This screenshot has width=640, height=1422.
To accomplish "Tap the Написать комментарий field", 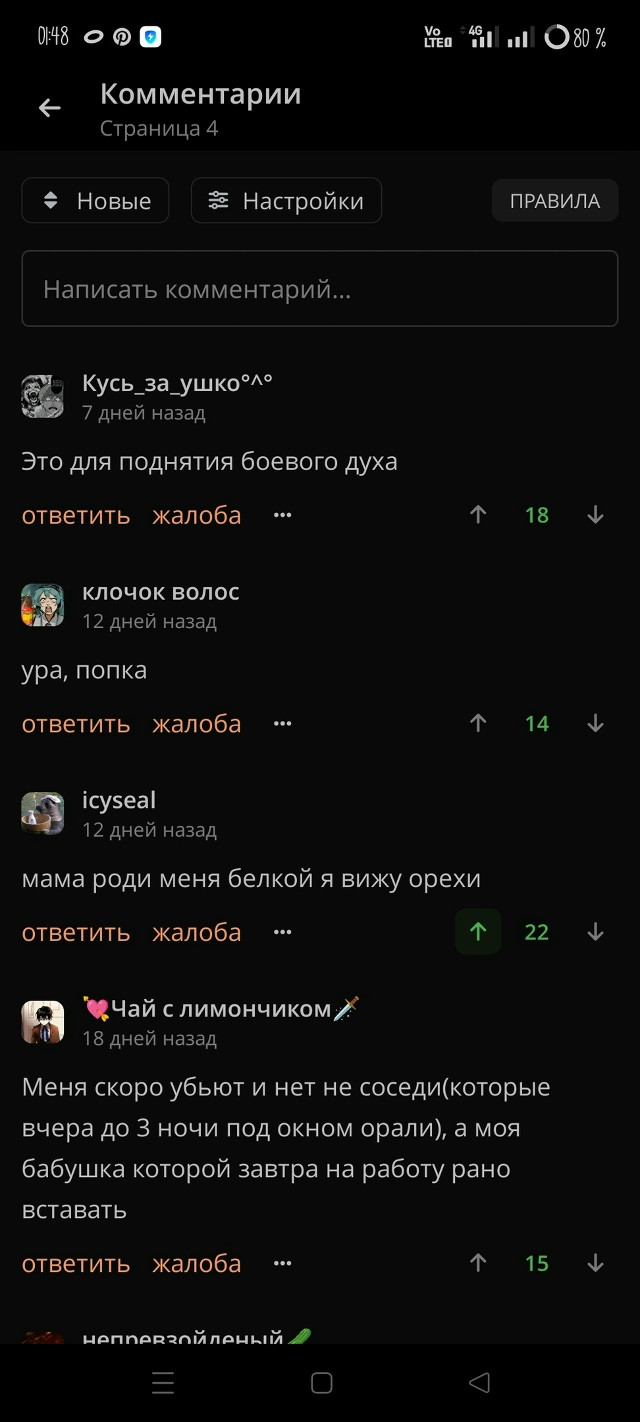I will point(320,289).
